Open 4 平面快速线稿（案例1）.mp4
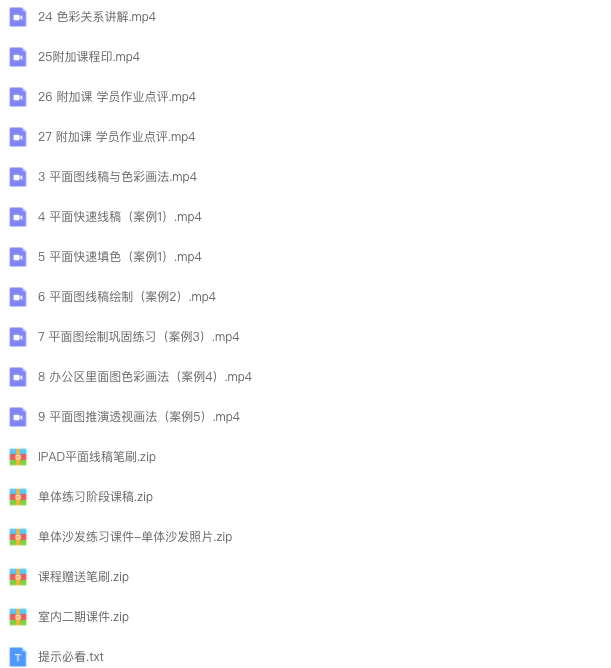Viewport: 611px width, 668px height. 119,217
